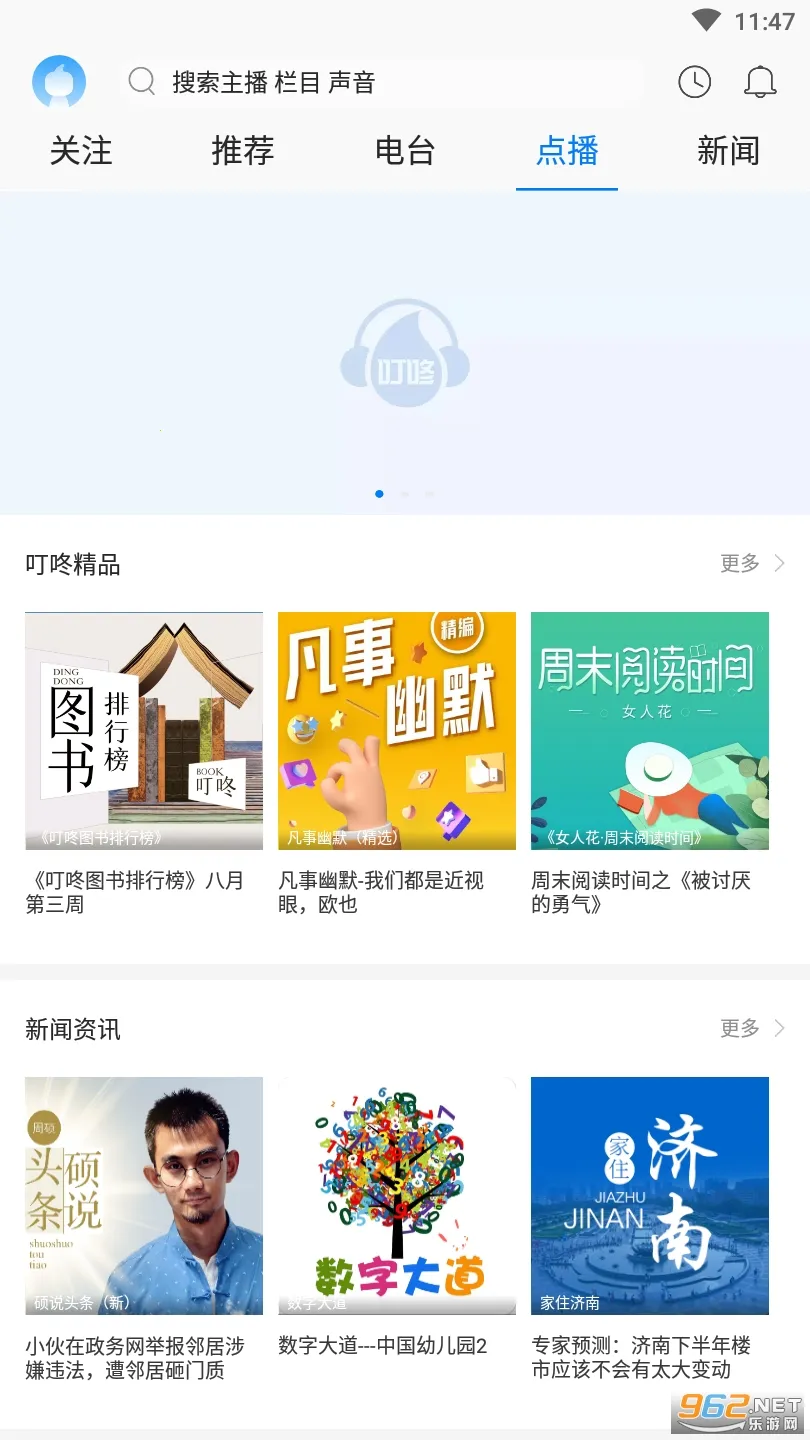Switch to the 关注 tab
Viewport: 810px width, 1440px height.
point(81,151)
